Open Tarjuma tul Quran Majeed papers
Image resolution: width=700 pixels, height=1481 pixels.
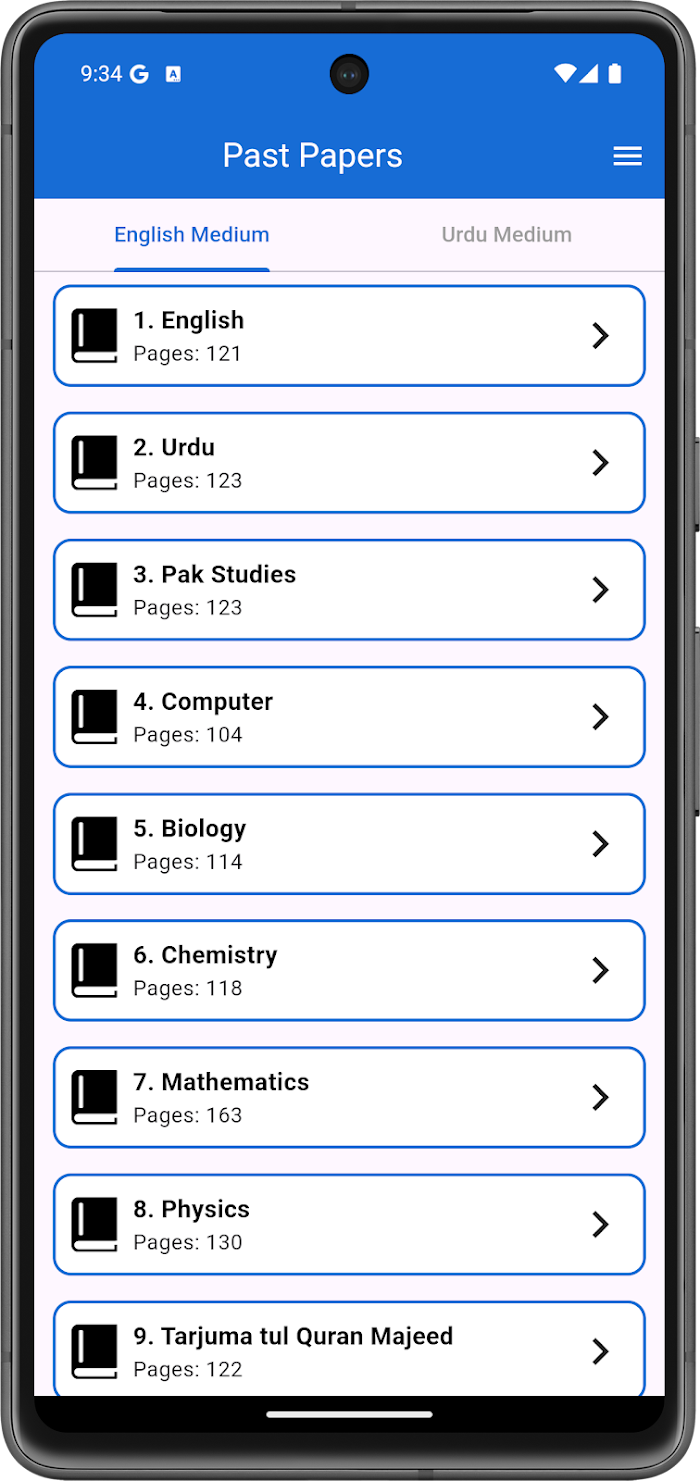click(x=349, y=1348)
